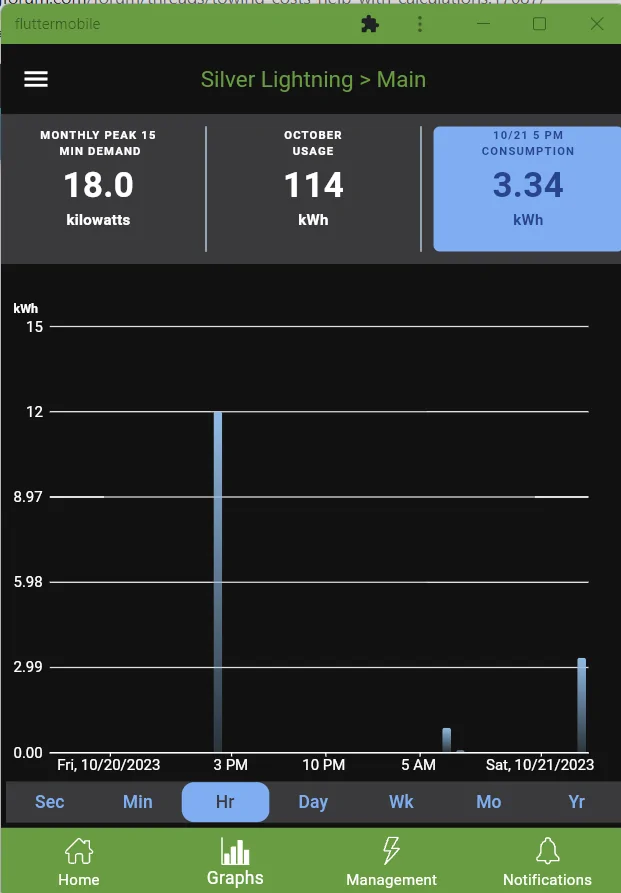Open the hamburger drawer menu
Image resolution: width=621 pixels, height=893 pixels.
(36, 80)
